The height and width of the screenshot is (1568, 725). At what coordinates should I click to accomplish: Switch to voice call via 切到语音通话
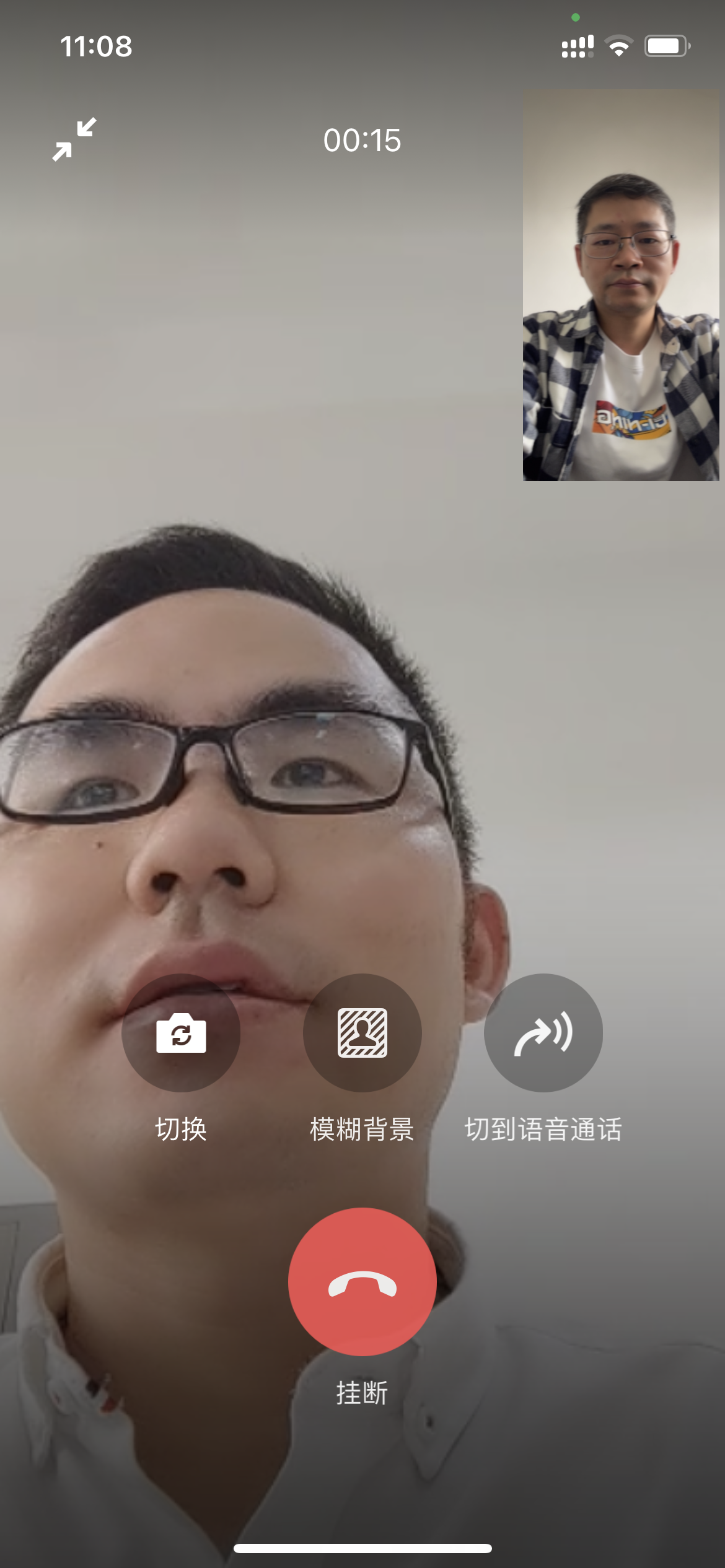pos(543,1033)
